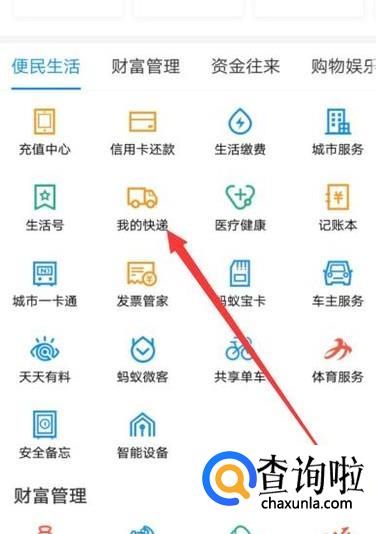Open 信用卡还款
Viewport: 376px width, 534px height.
click(x=142, y=131)
